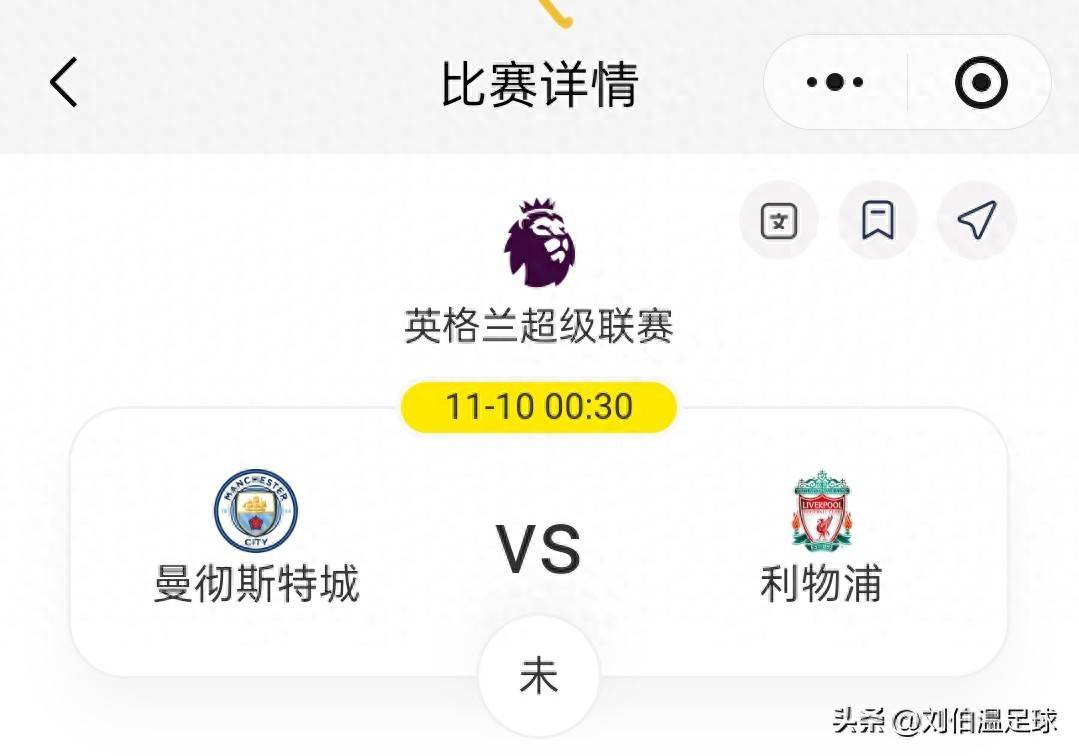Open the three-dot mini program menu
The image size is (1079, 756).
pyautogui.click(x=836, y=83)
